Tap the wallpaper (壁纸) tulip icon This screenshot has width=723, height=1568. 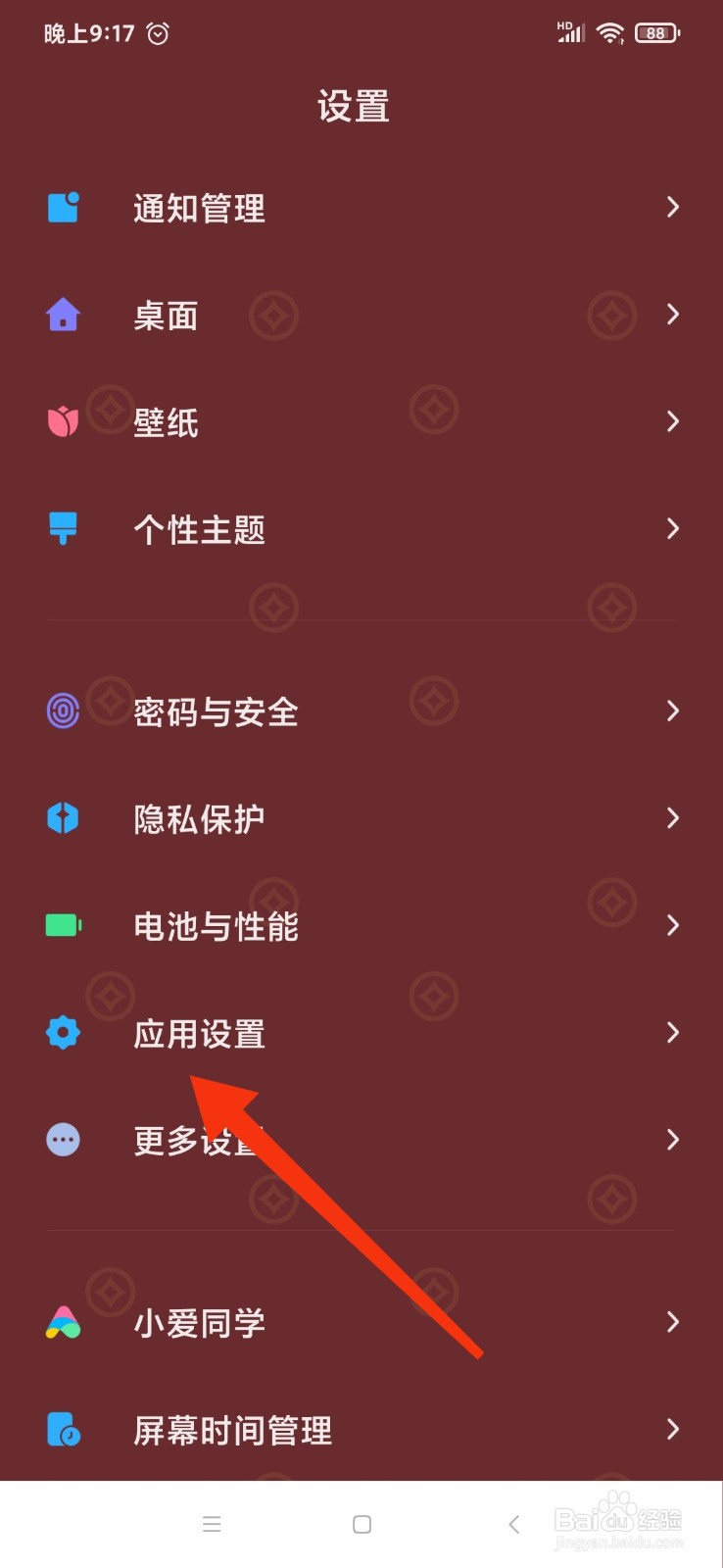[63, 421]
